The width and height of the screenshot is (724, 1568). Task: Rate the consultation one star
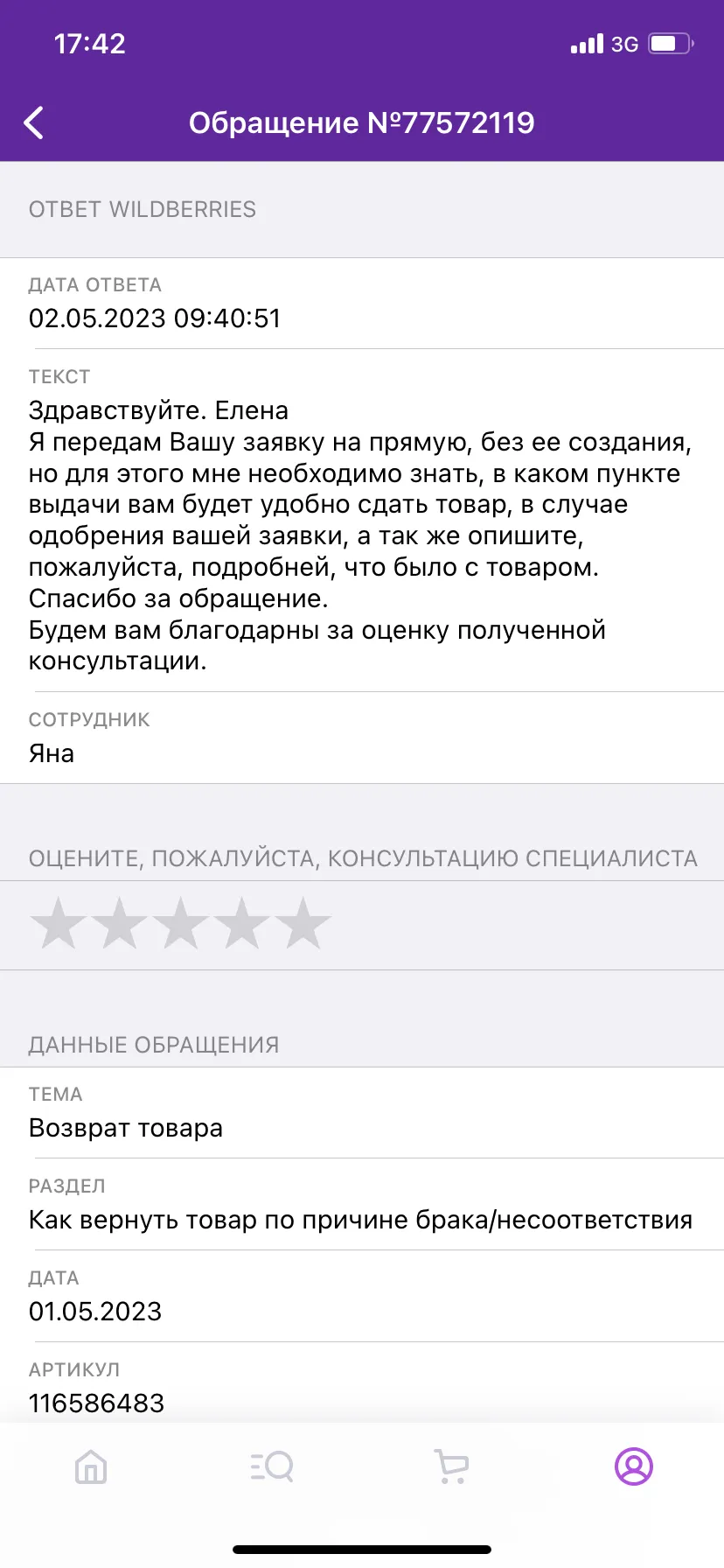coord(59,924)
